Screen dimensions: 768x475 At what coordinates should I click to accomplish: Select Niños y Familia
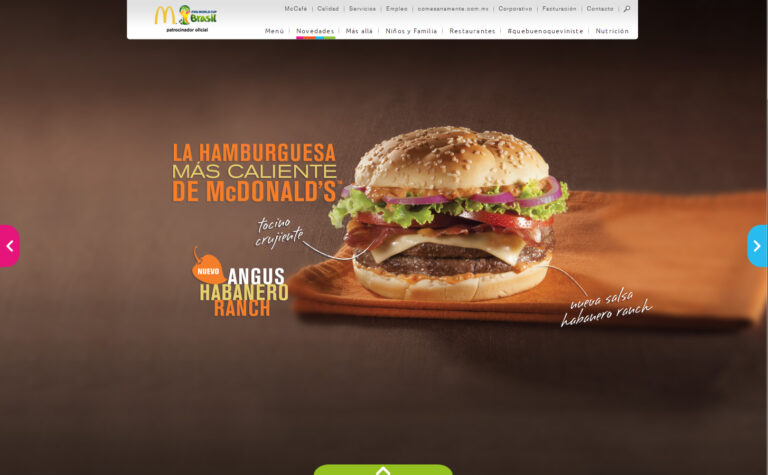(411, 31)
